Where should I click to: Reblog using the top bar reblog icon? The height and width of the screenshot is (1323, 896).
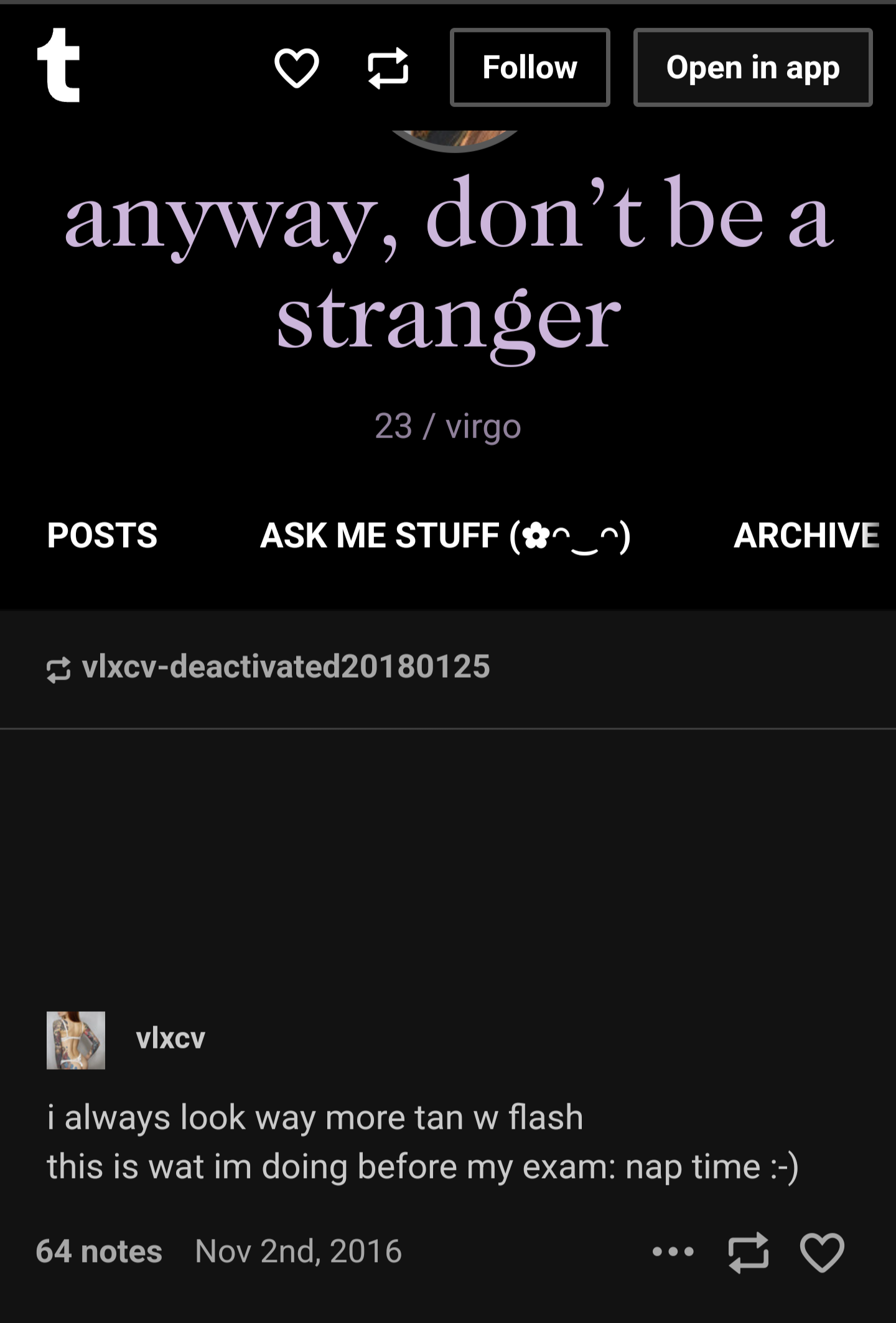coord(388,68)
